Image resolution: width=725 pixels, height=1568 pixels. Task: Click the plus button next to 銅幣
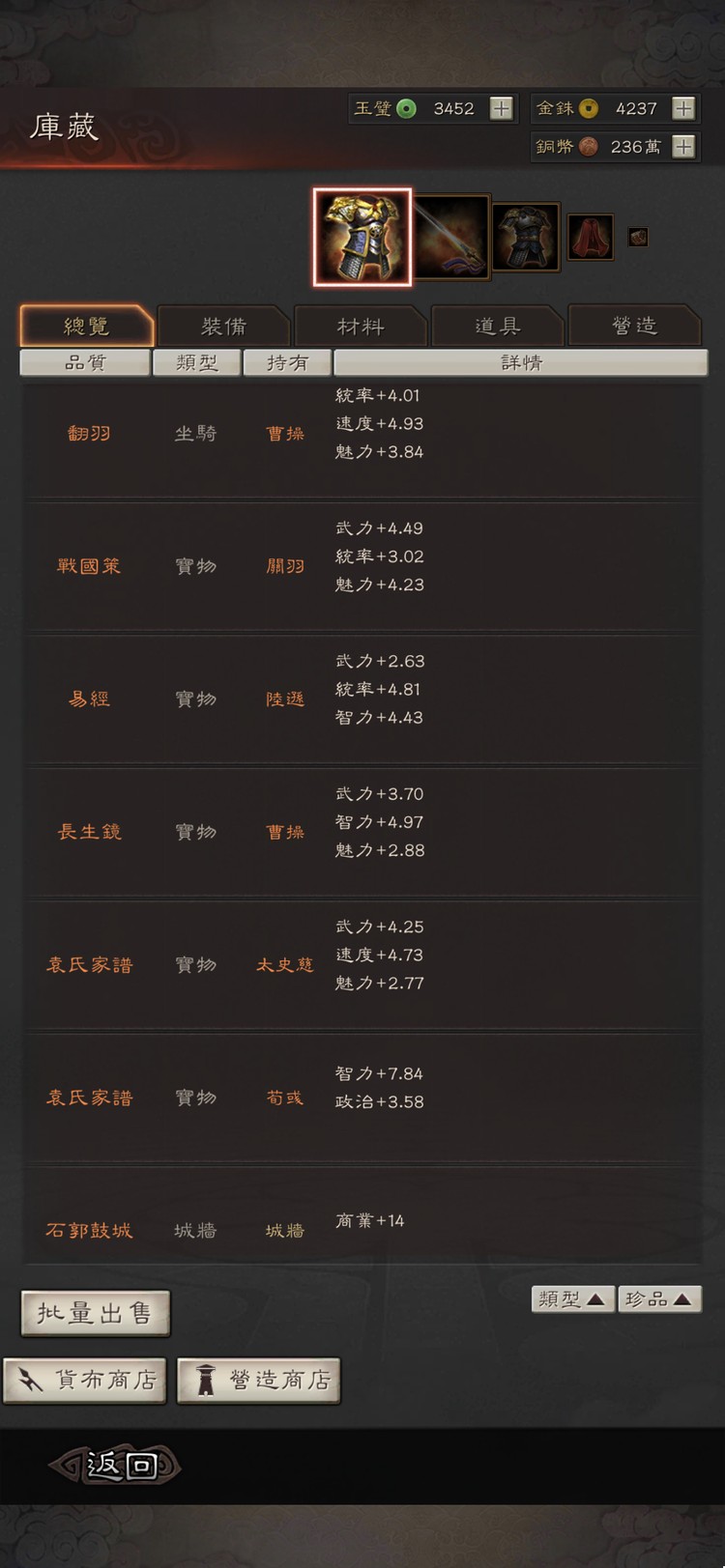pyautogui.click(x=683, y=147)
